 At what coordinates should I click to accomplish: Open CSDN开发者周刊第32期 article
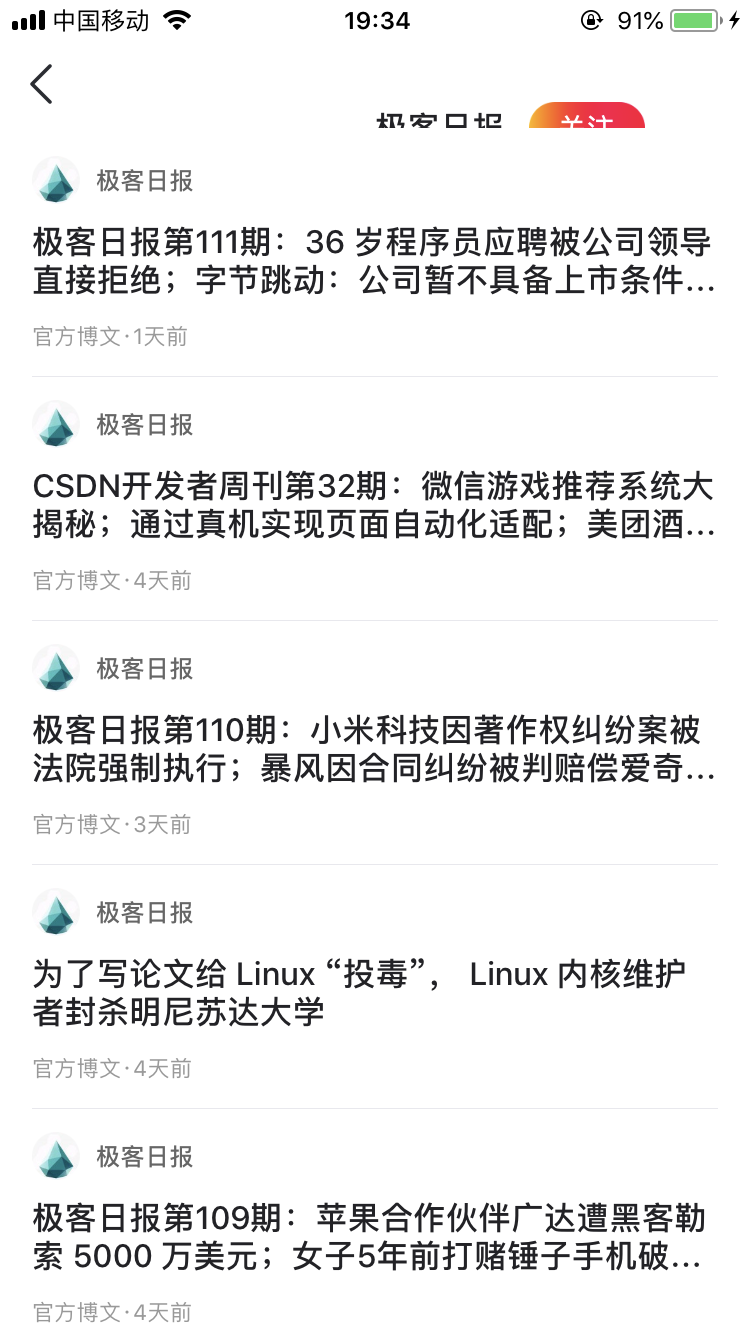pyautogui.click(x=374, y=506)
